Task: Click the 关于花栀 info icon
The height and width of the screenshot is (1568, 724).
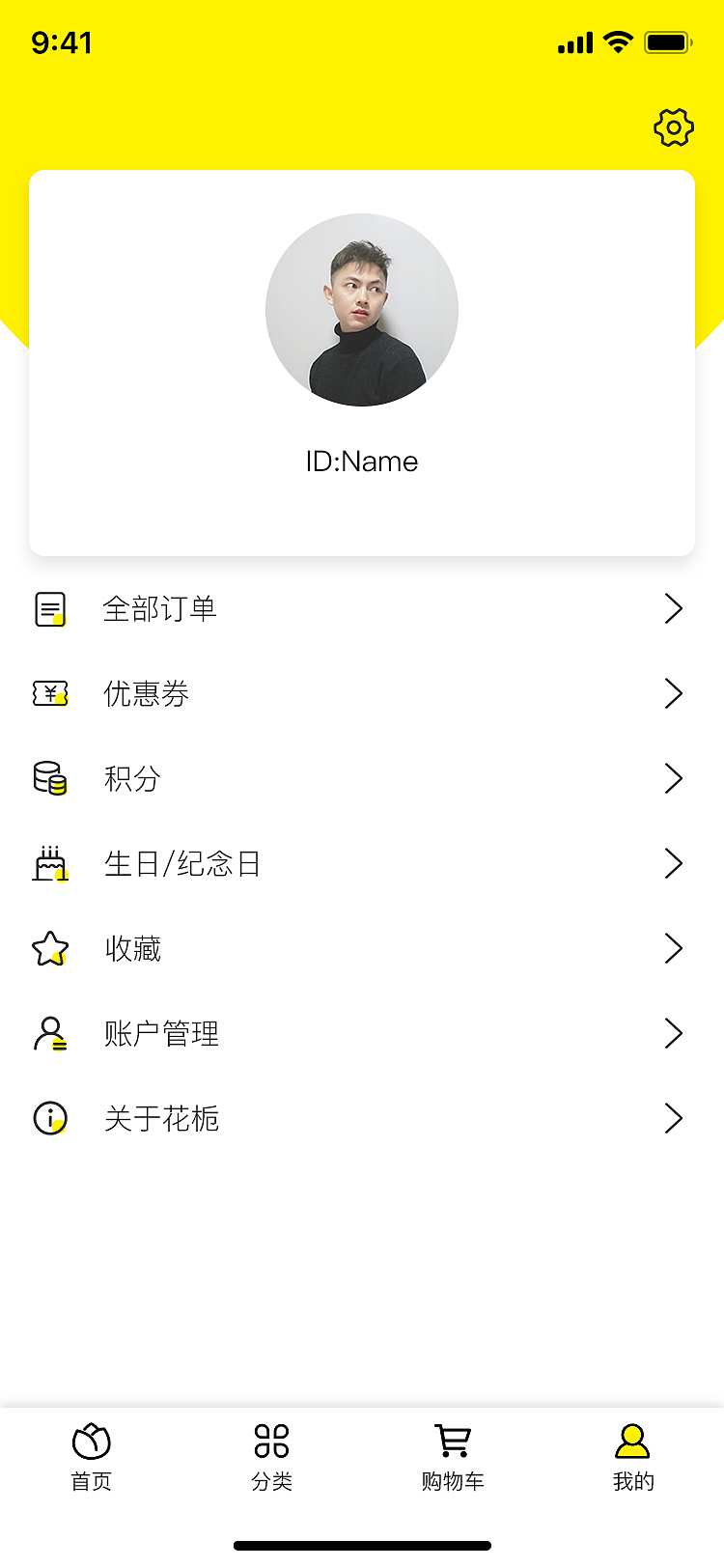Action: coord(49,1118)
